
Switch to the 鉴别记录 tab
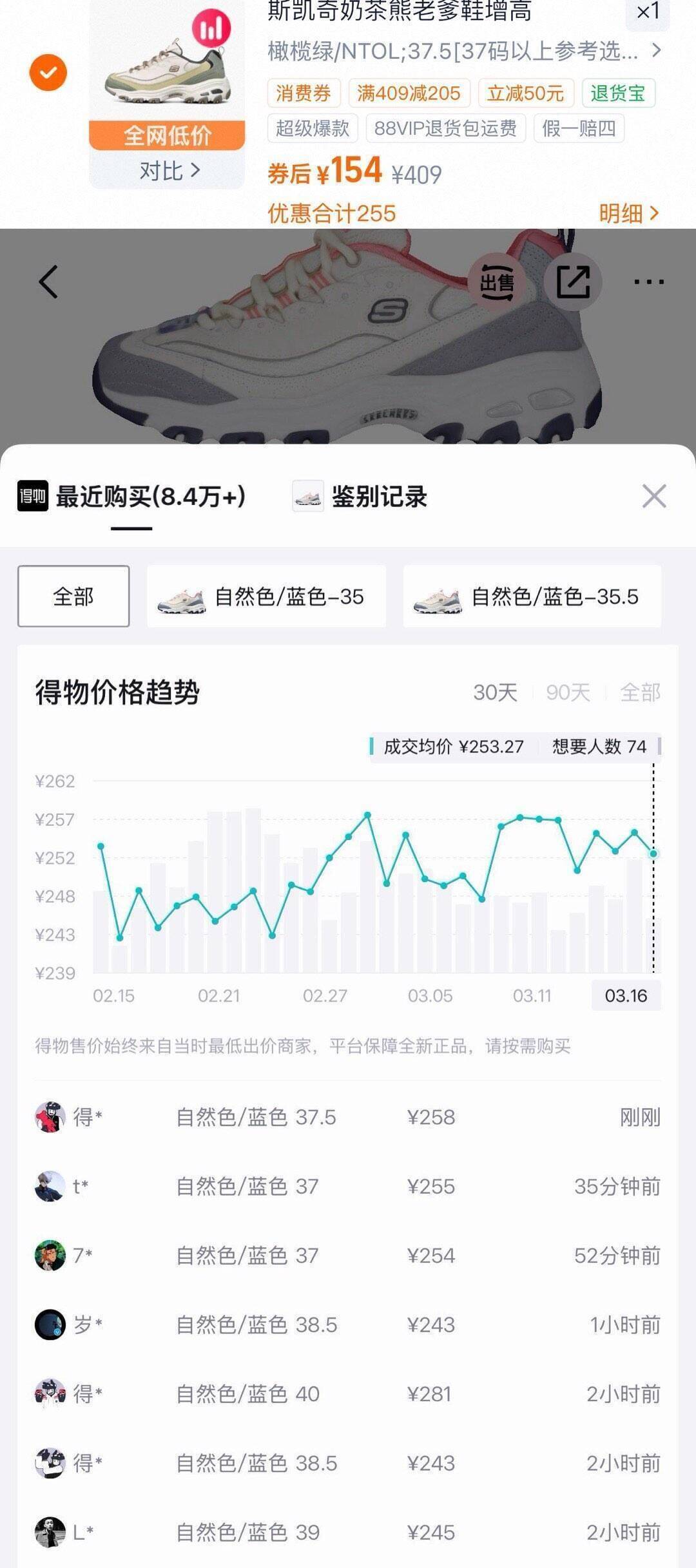[x=361, y=497]
